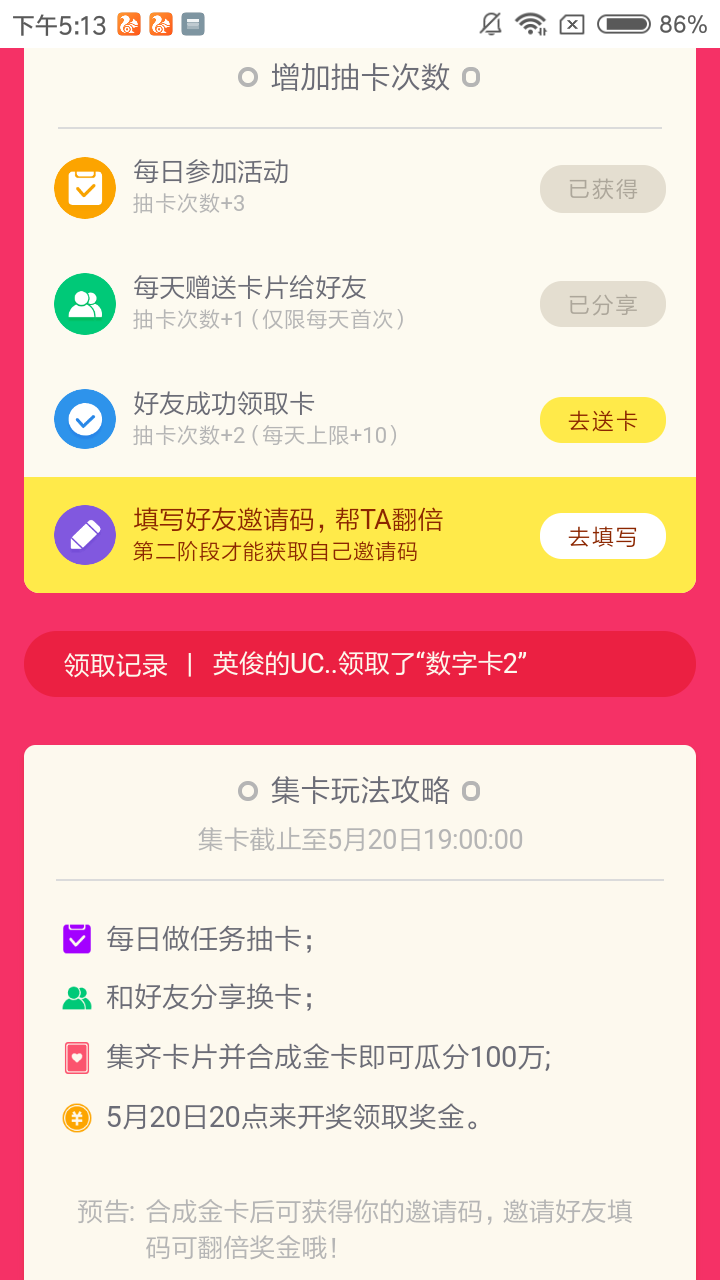Tap the 已分享 button for gifting cards
Image resolution: width=720 pixels, height=1280 pixels.
(x=603, y=304)
